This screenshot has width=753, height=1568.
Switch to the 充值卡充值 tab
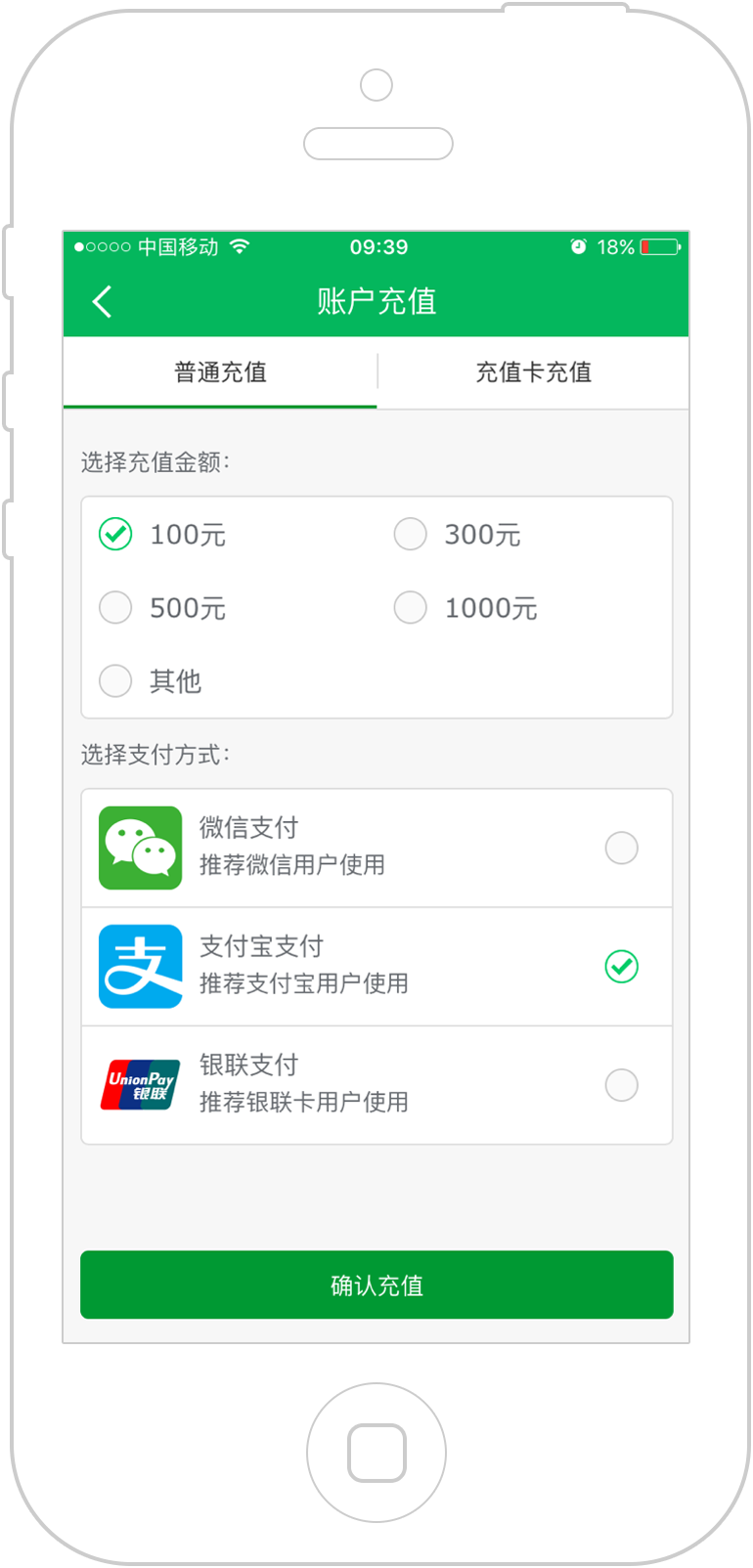tap(534, 372)
